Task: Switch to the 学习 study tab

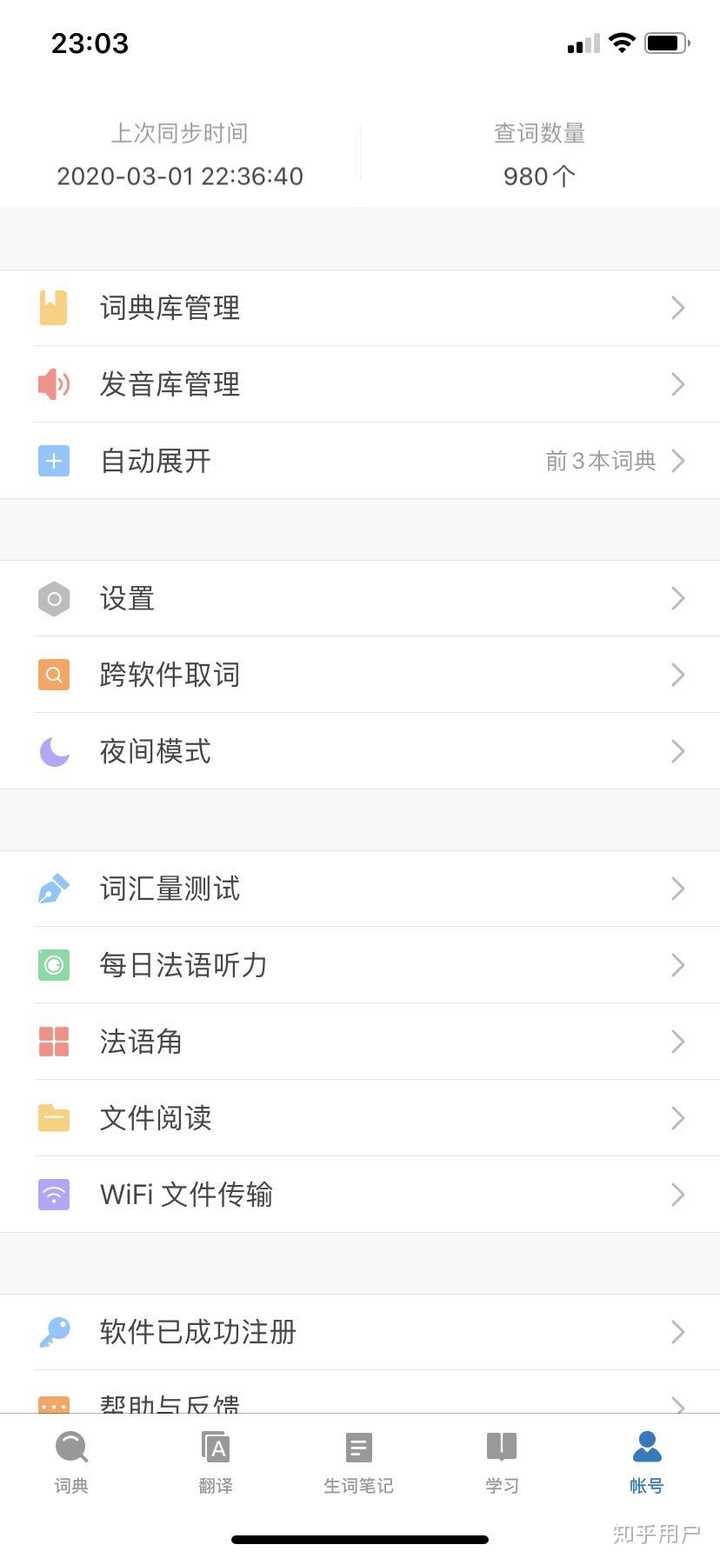Action: [x=502, y=1461]
